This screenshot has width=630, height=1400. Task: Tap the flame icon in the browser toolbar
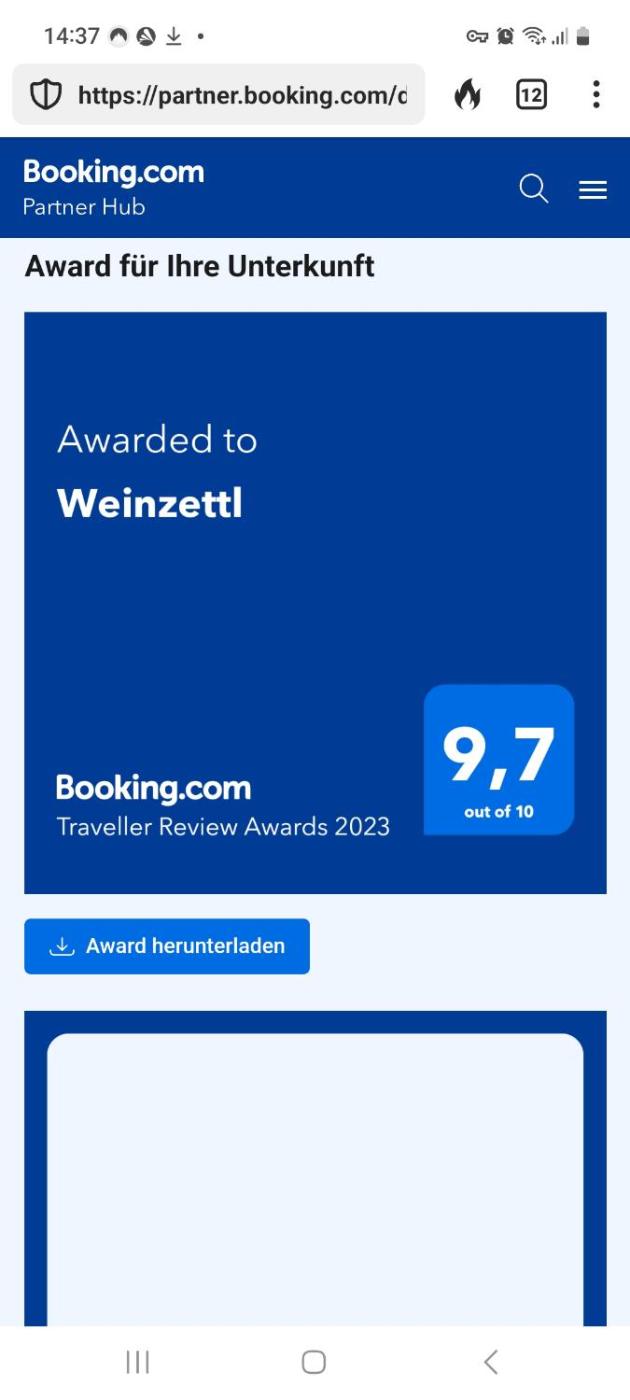point(467,95)
